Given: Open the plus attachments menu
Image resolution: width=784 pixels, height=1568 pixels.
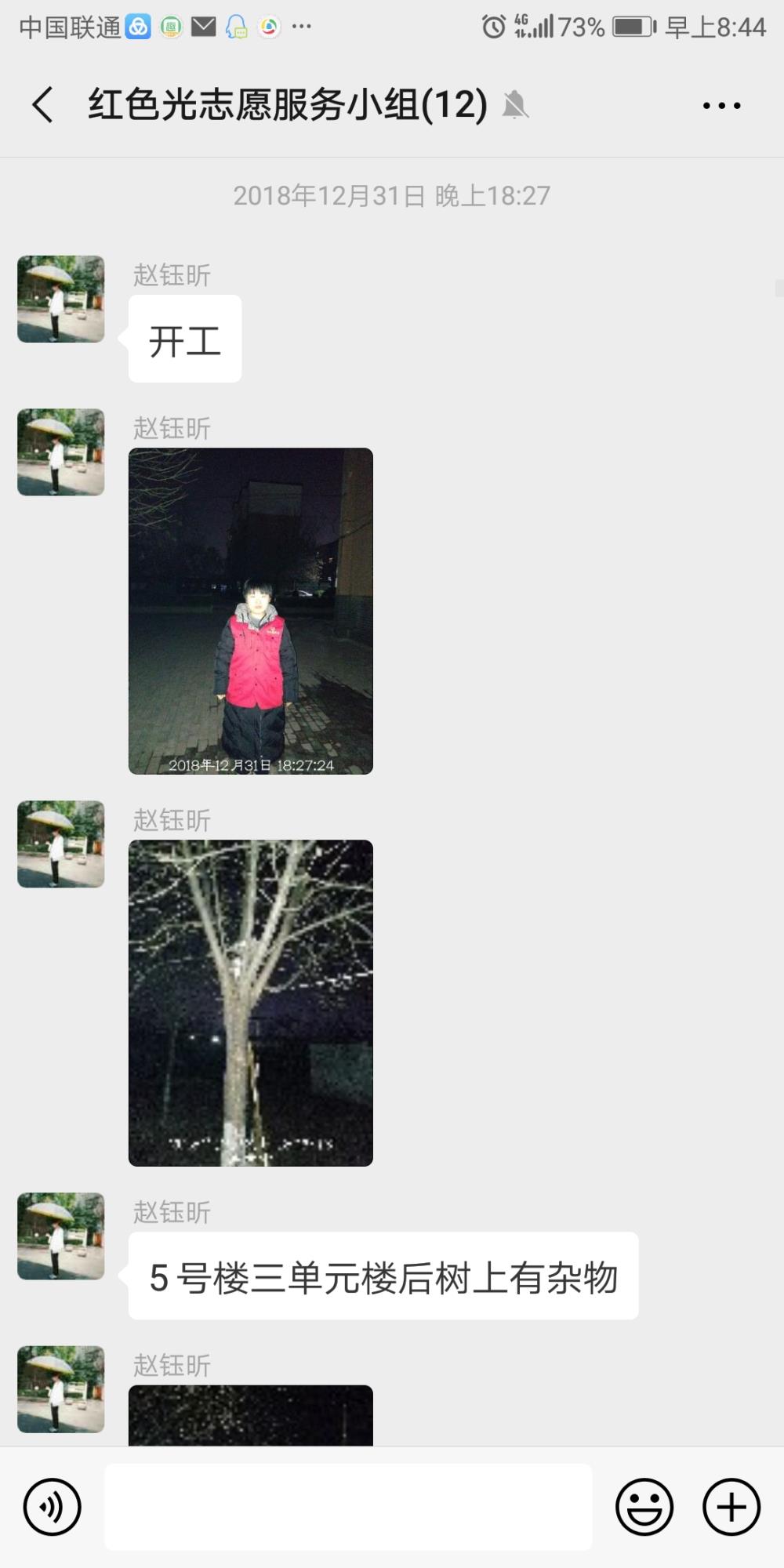Looking at the screenshot, I should pos(731,1506).
